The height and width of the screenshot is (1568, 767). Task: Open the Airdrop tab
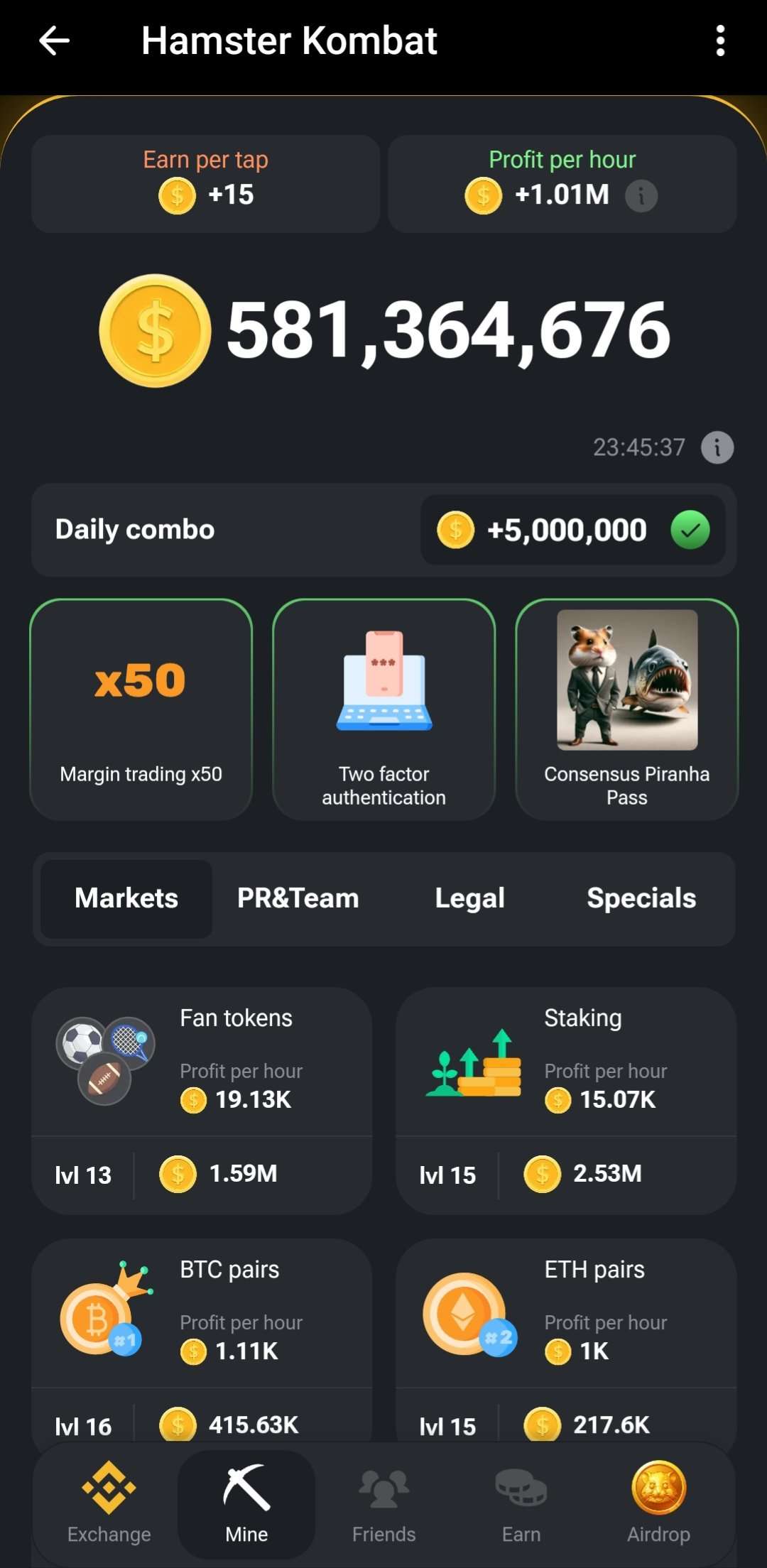658,1501
